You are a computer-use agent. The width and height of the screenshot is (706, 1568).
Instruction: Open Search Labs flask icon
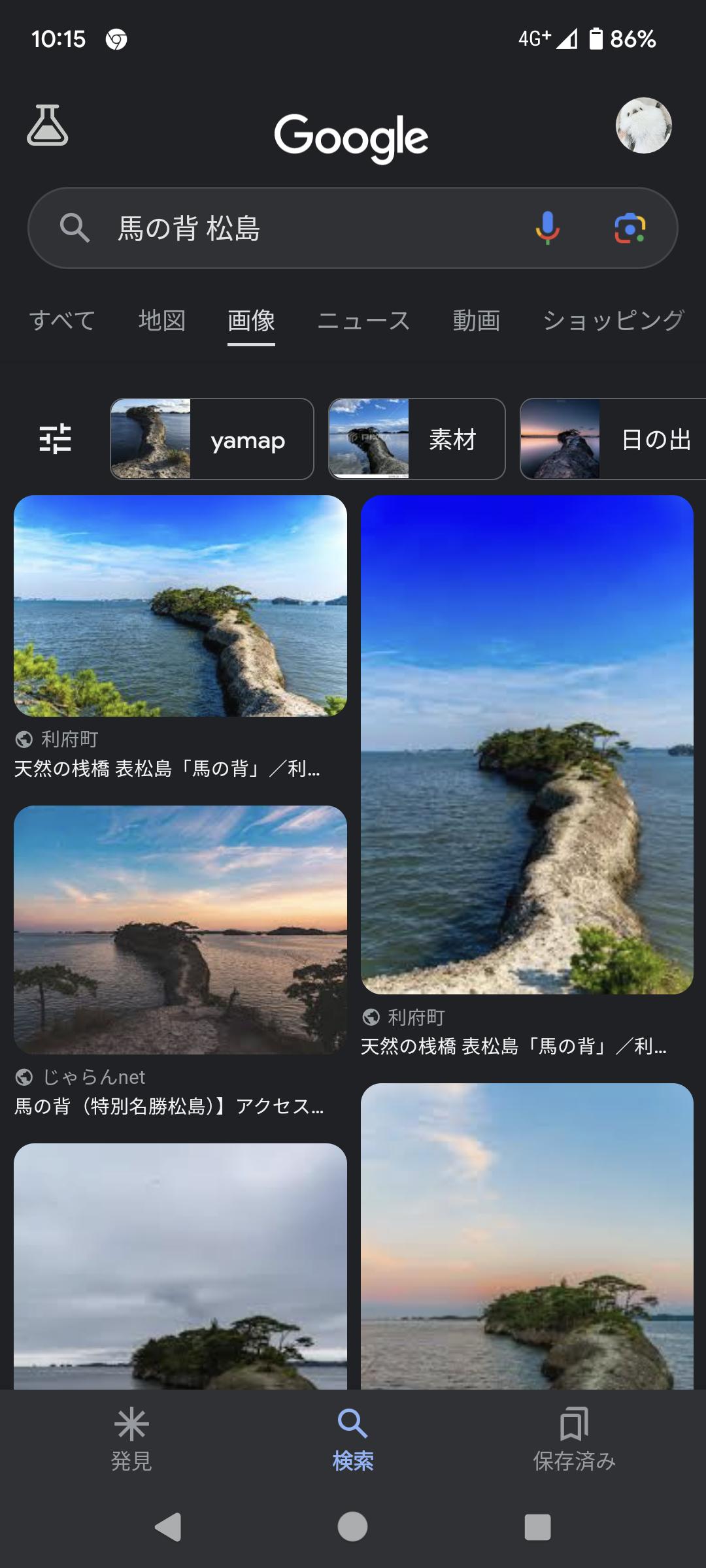coord(47,125)
